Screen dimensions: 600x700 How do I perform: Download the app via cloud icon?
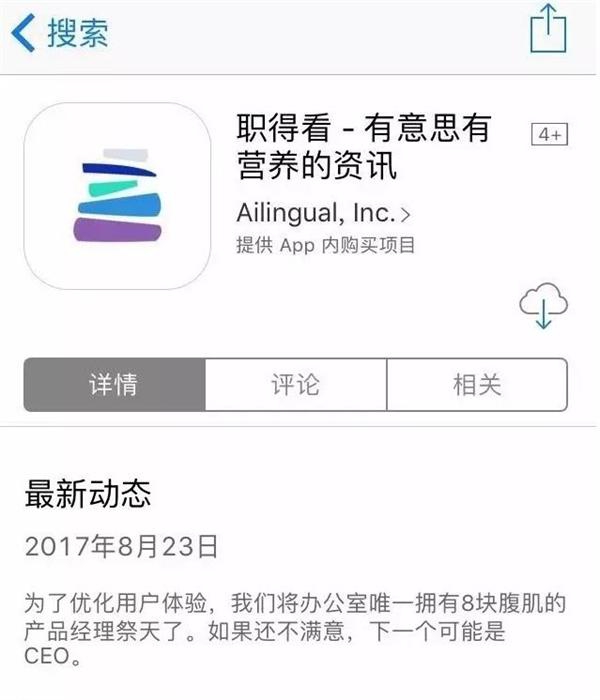point(543,306)
